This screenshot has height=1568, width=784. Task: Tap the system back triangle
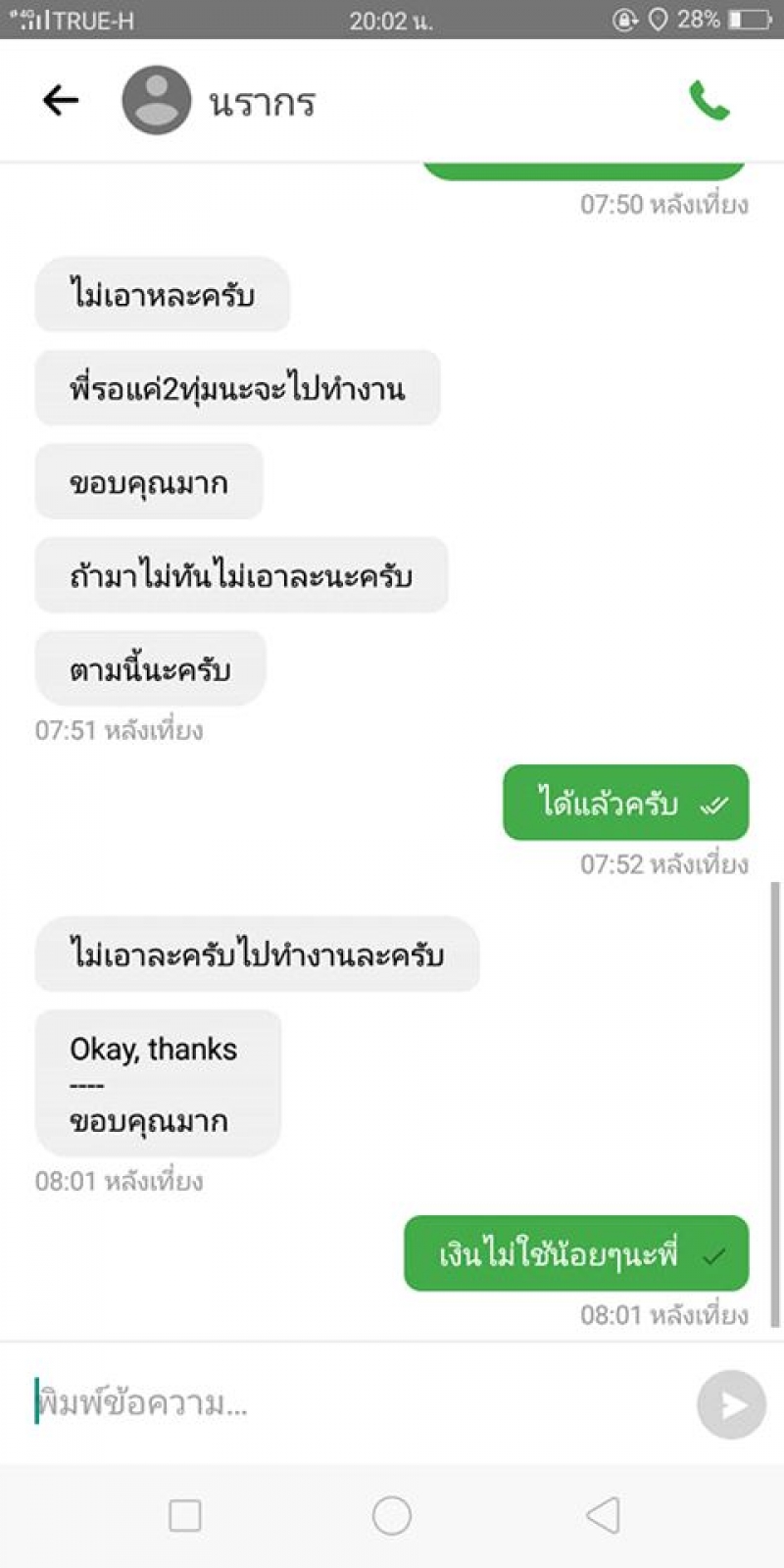(x=603, y=1515)
